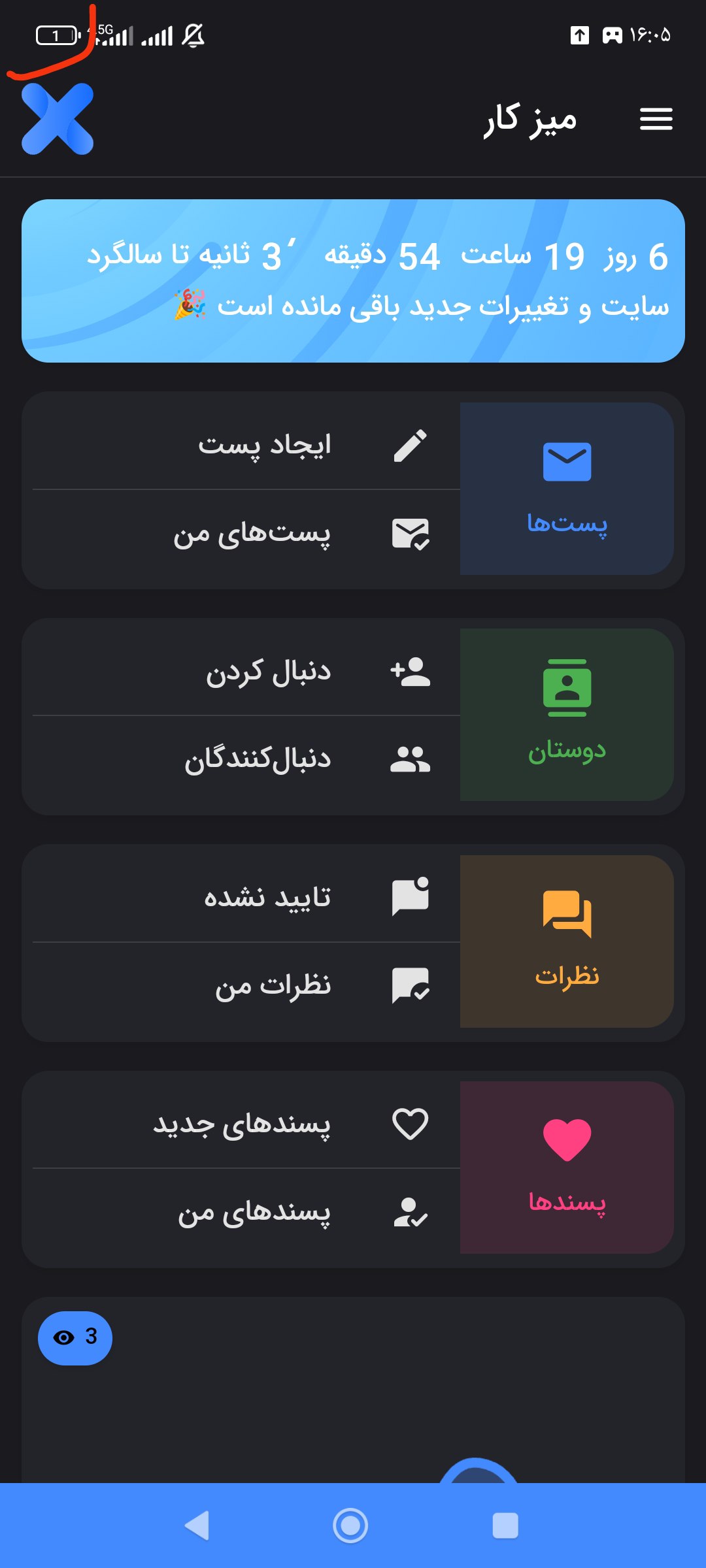Tap the anniversary countdown banner
This screenshot has width=706, height=1568.
[353, 281]
